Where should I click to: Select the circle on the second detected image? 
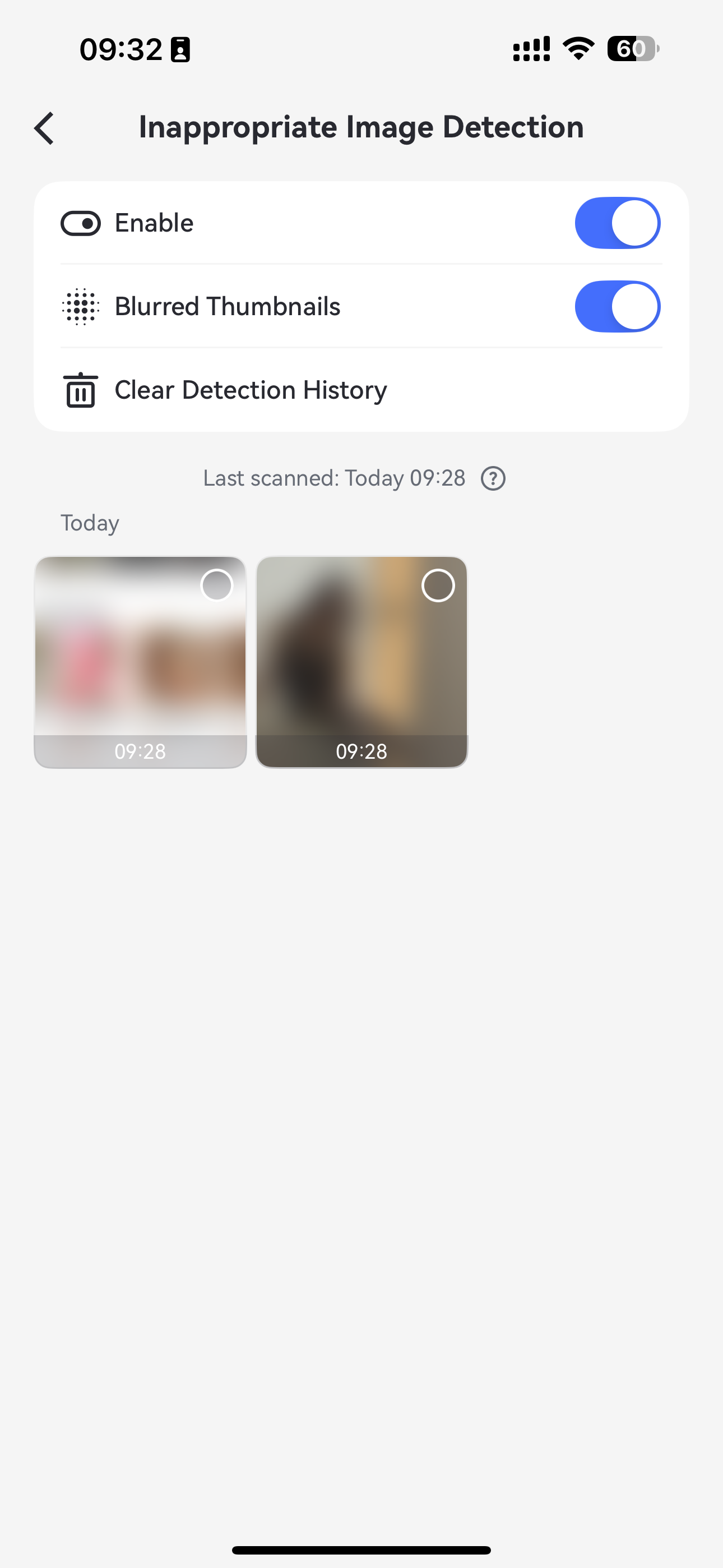(x=438, y=585)
